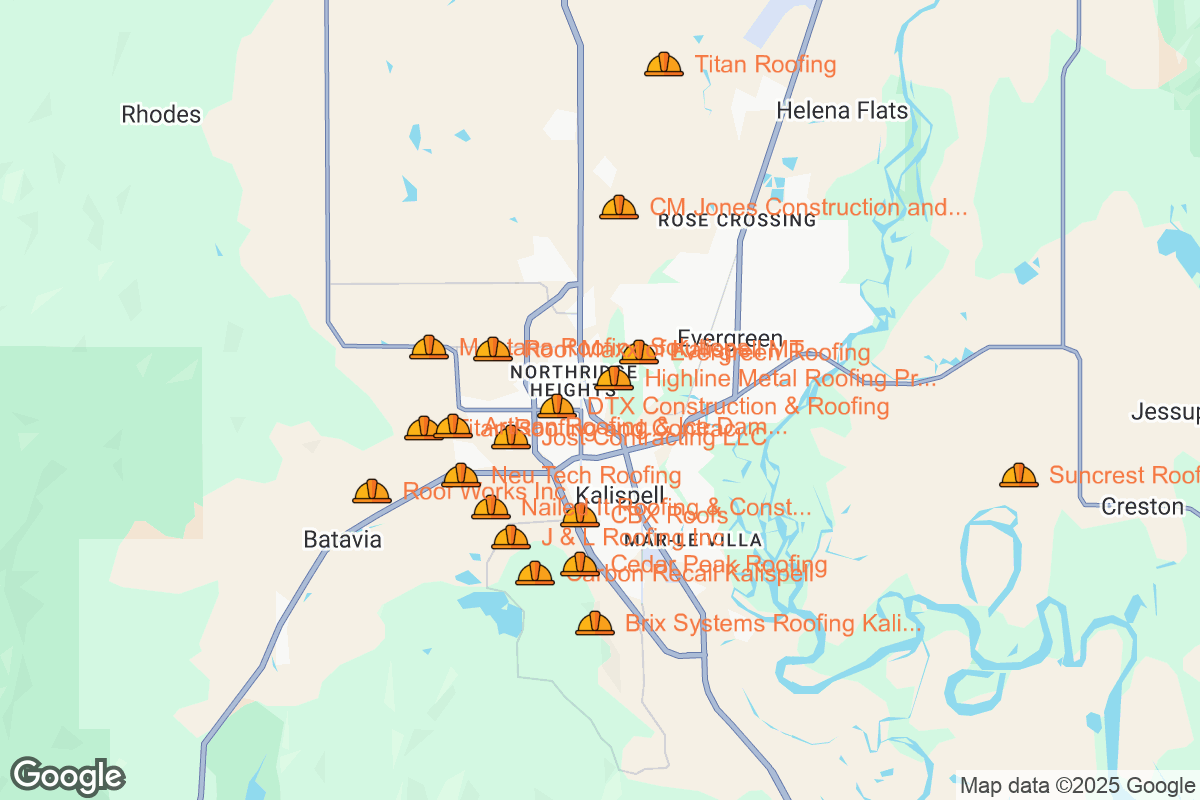
Task: Open the CM Jones Construction pin
Action: point(619,207)
